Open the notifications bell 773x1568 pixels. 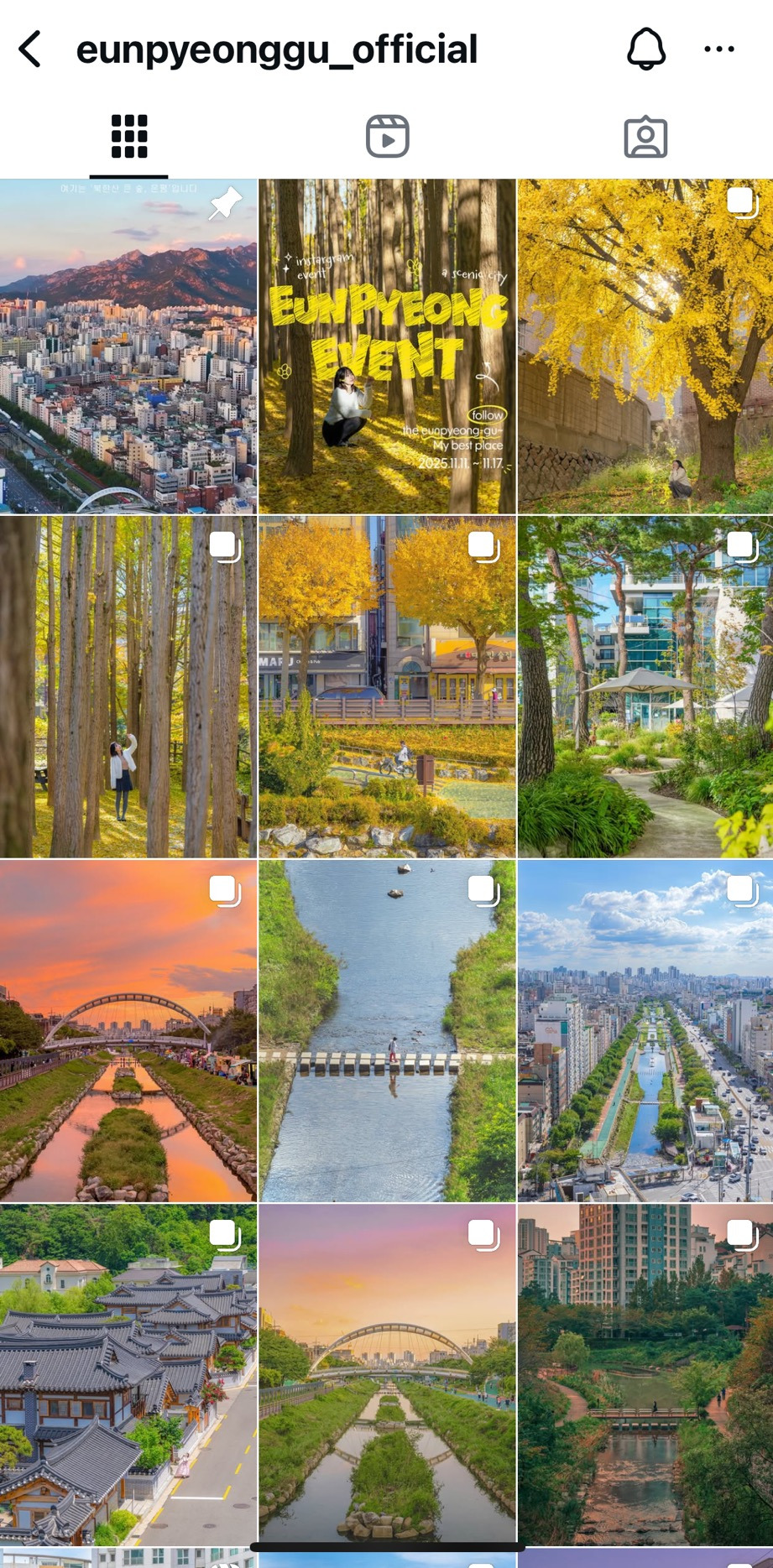pyautogui.click(x=645, y=49)
